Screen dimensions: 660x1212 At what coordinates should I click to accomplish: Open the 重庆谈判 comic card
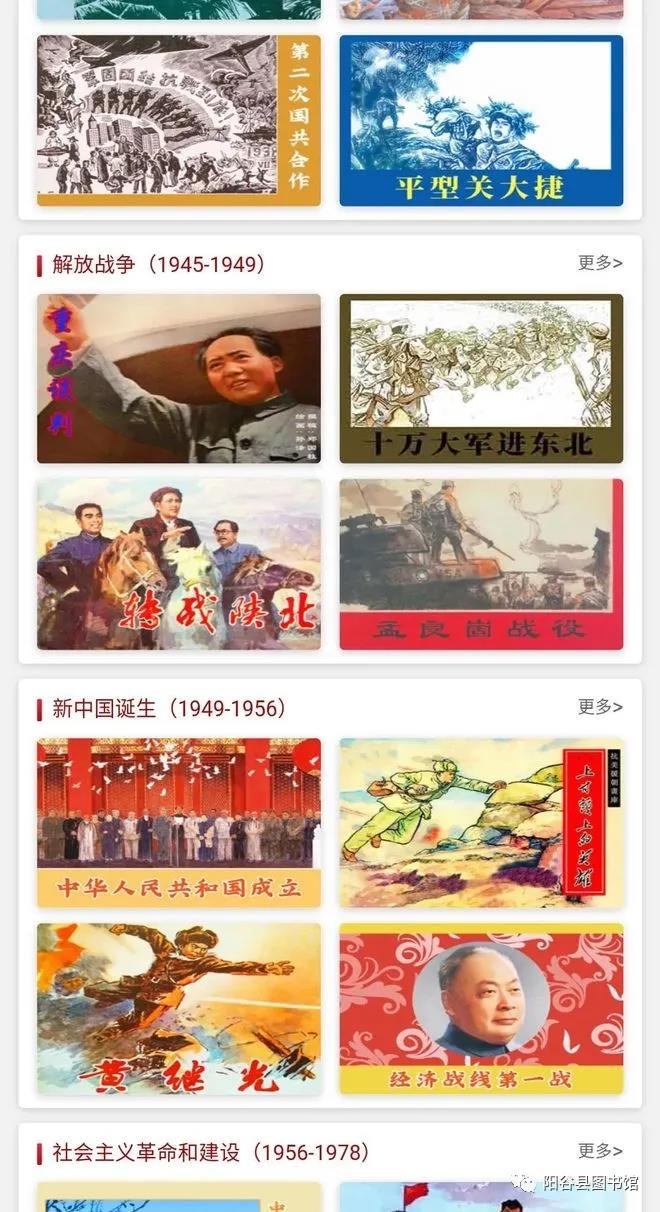(179, 378)
